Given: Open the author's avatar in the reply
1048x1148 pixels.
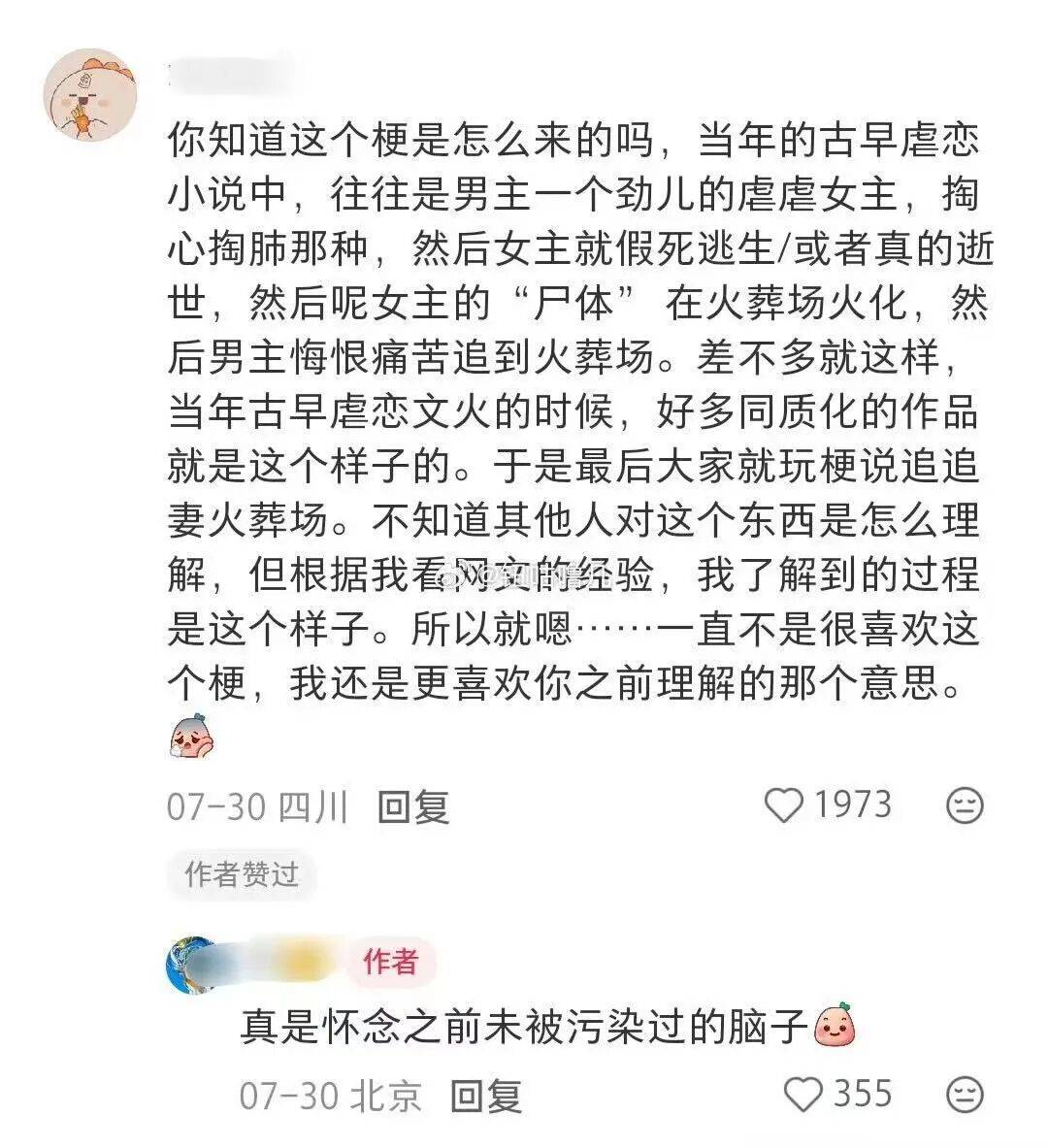Looking at the screenshot, I should point(192,962).
